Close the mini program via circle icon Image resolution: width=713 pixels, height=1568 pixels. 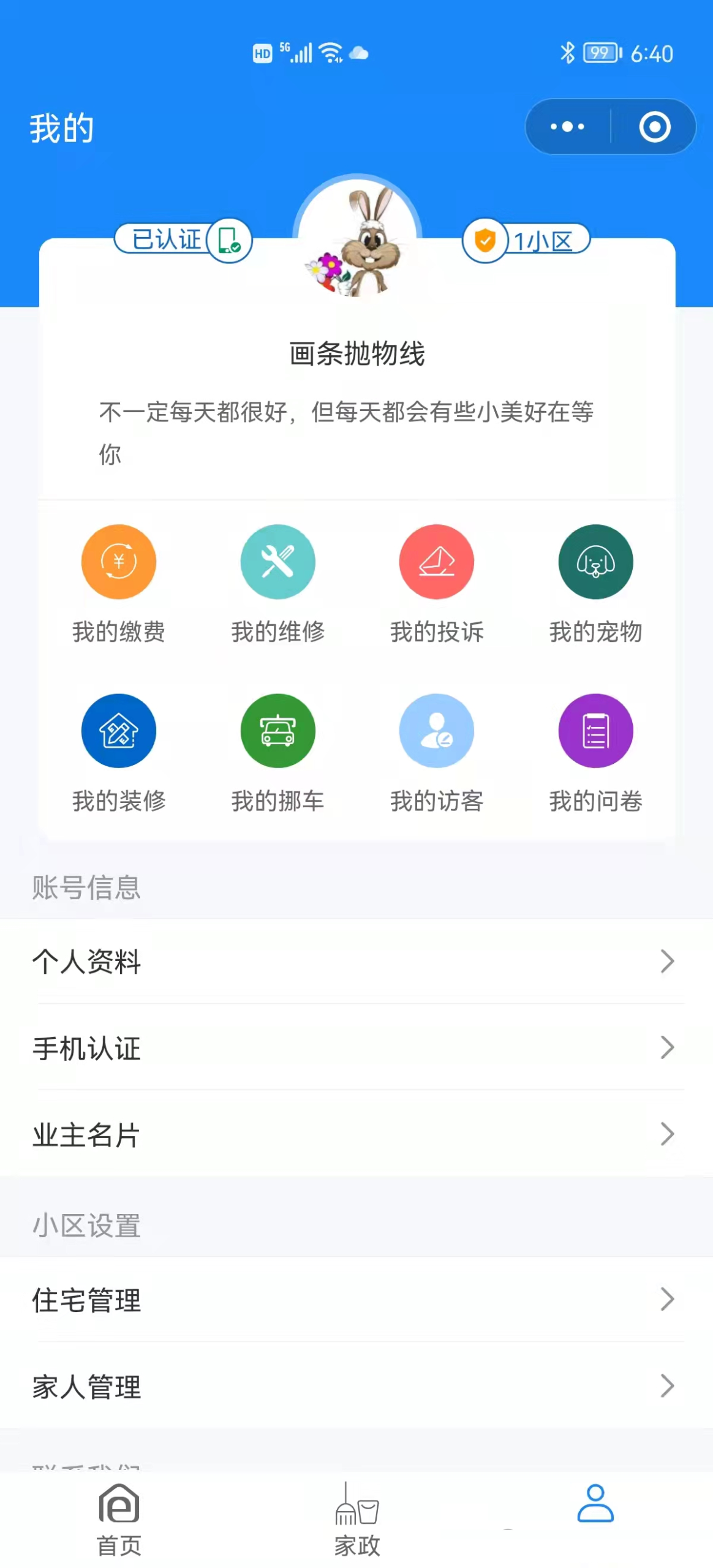click(654, 127)
